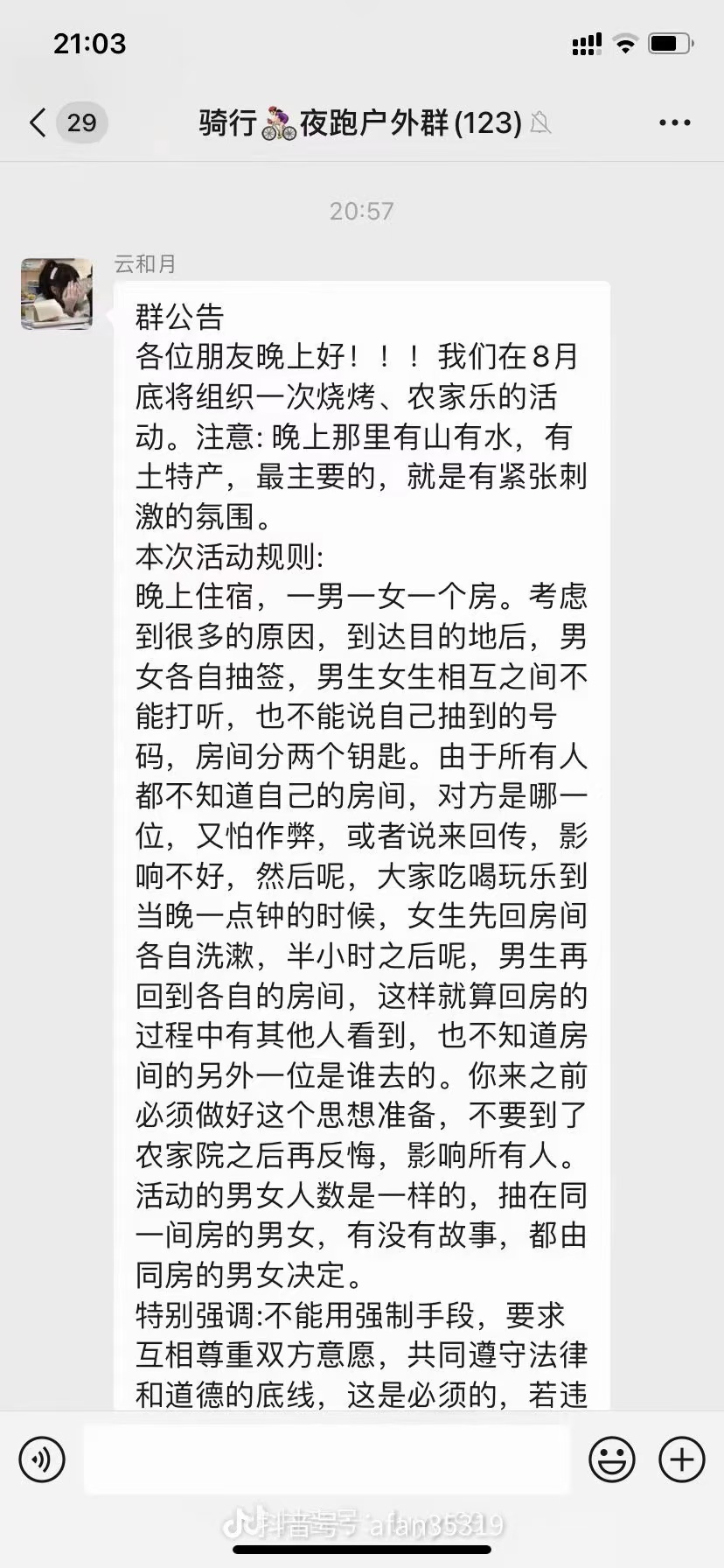Open group chat details via three-dot menu
This screenshot has width=724, height=1568.
coord(674,123)
